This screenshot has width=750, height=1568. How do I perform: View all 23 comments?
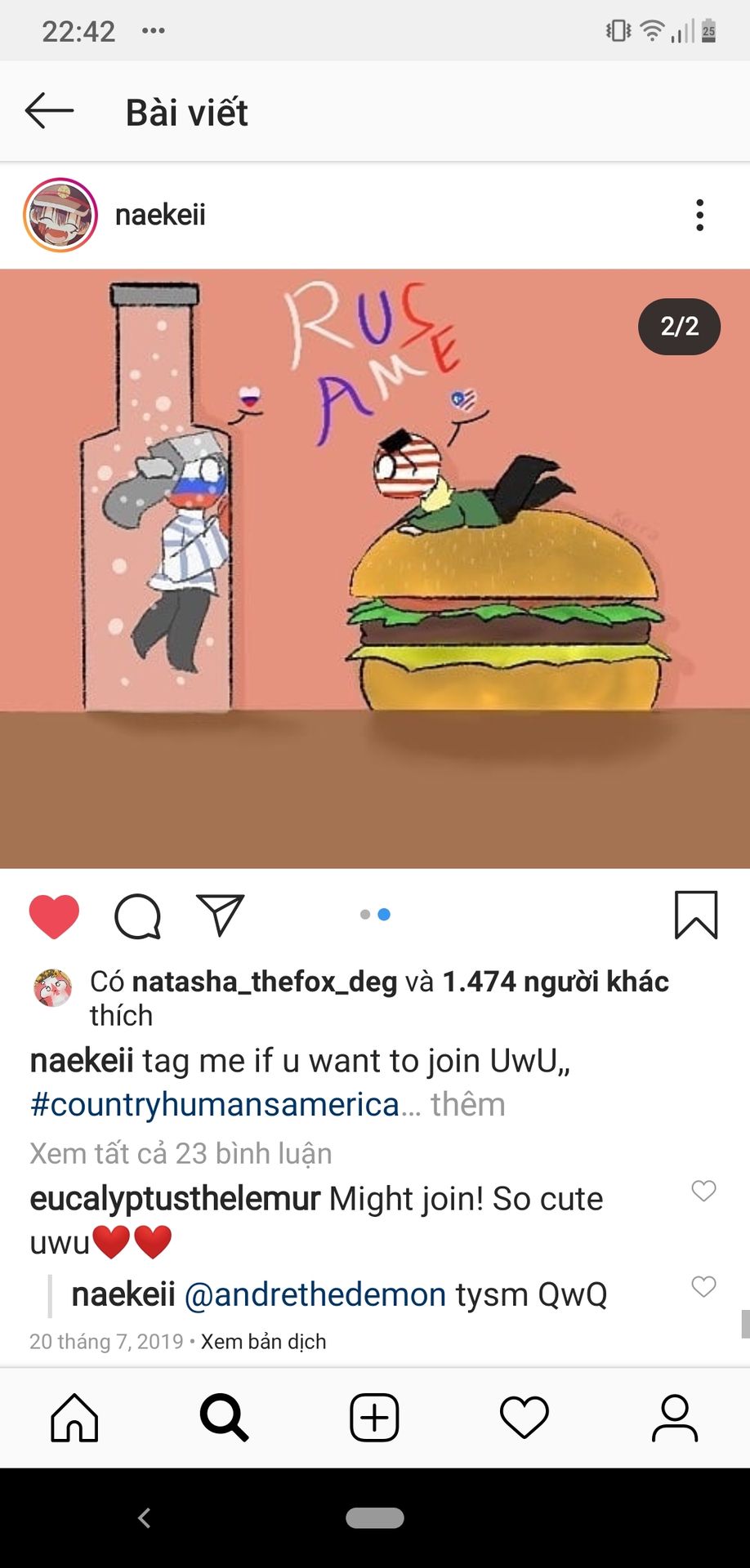pos(181,1153)
